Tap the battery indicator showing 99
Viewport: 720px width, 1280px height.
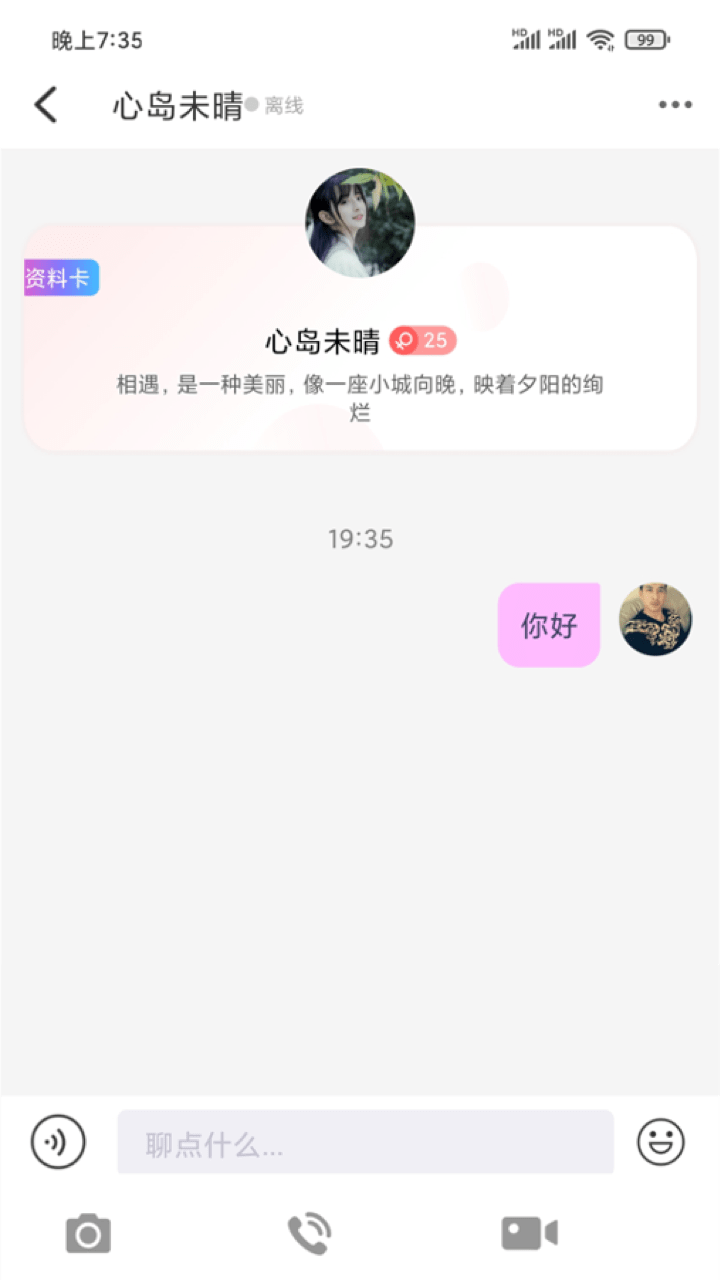pyautogui.click(x=645, y=38)
